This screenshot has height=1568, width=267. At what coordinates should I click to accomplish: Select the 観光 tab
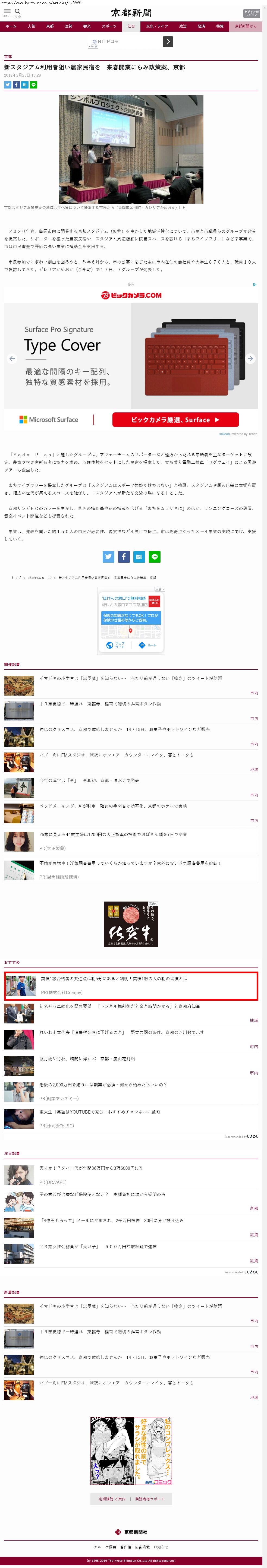click(87, 27)
